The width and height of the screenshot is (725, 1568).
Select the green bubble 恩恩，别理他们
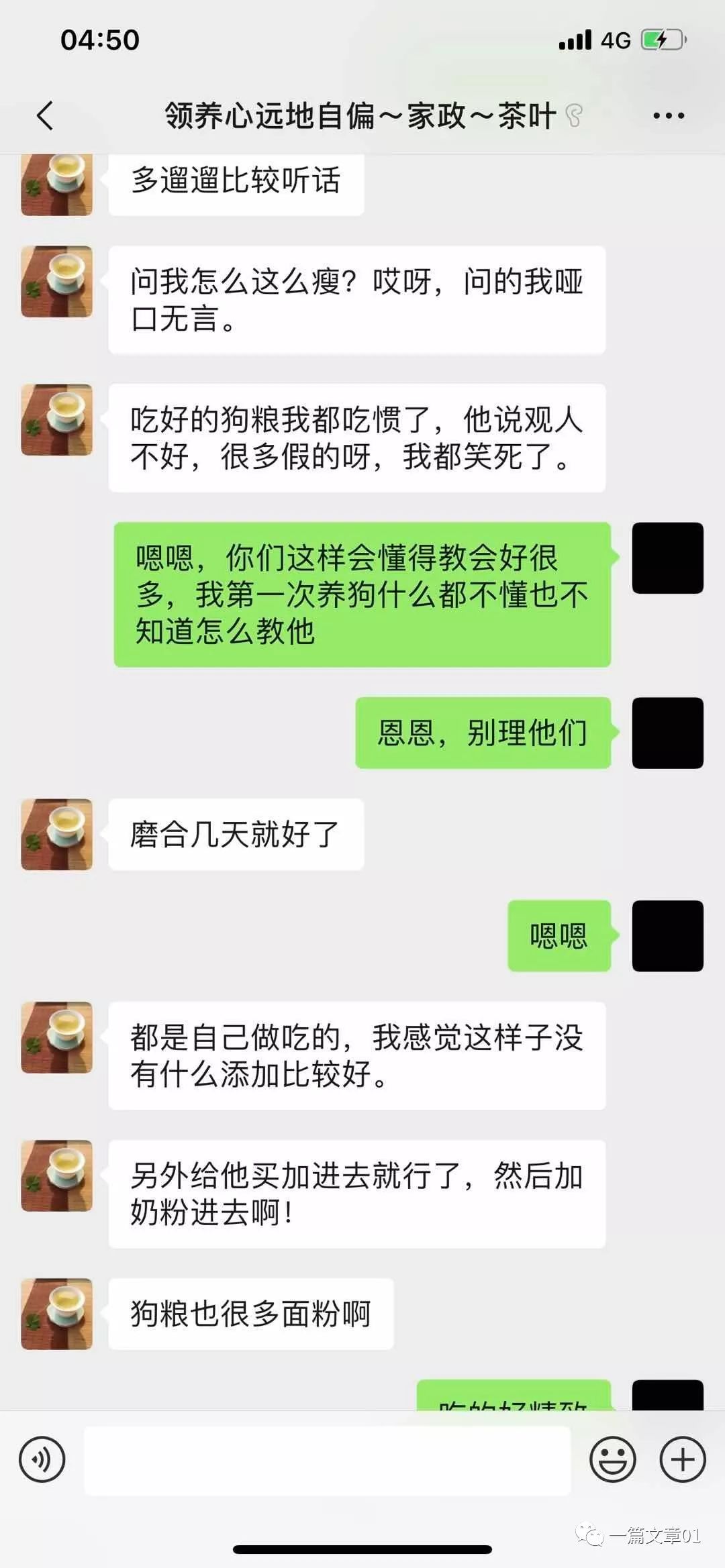point(482,733)
